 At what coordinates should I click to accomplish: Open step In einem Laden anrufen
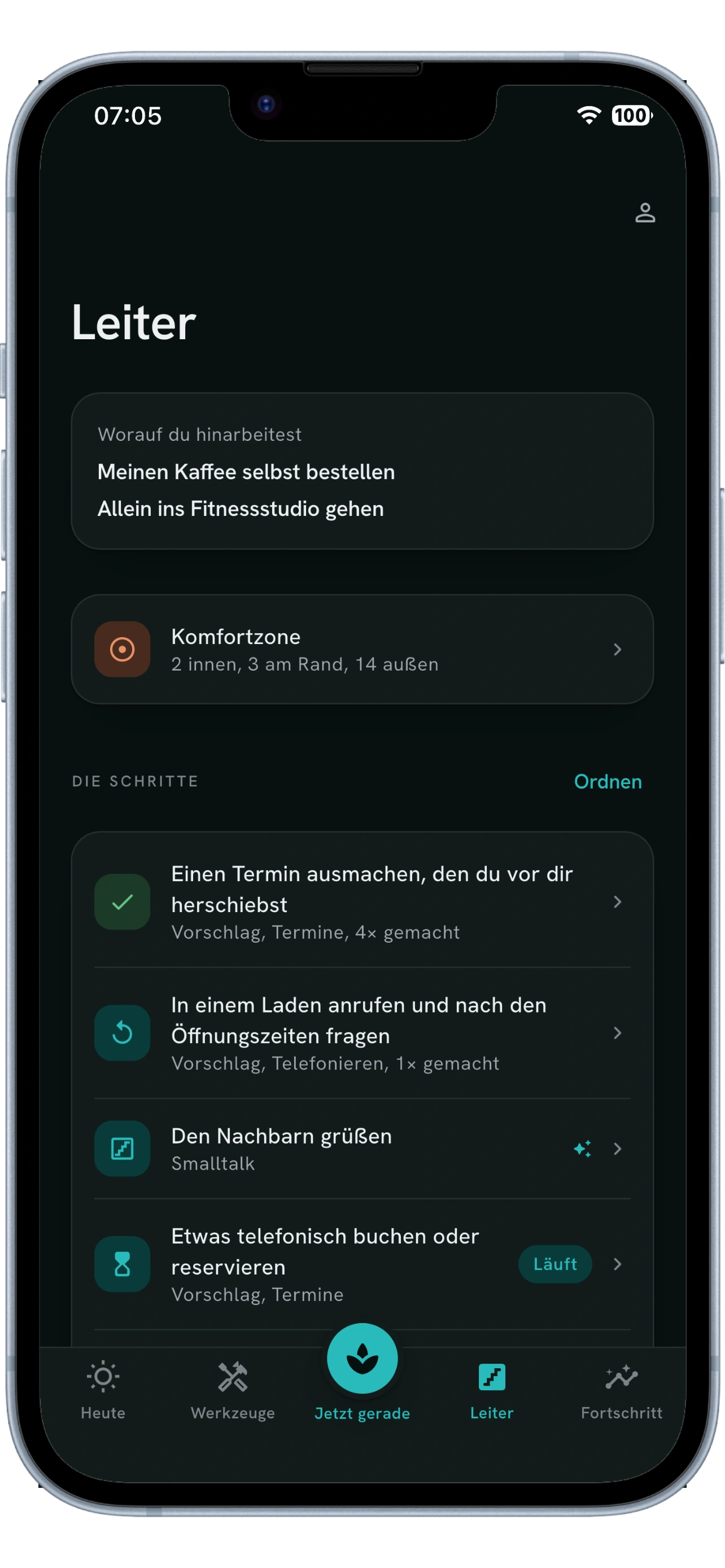362,1033
